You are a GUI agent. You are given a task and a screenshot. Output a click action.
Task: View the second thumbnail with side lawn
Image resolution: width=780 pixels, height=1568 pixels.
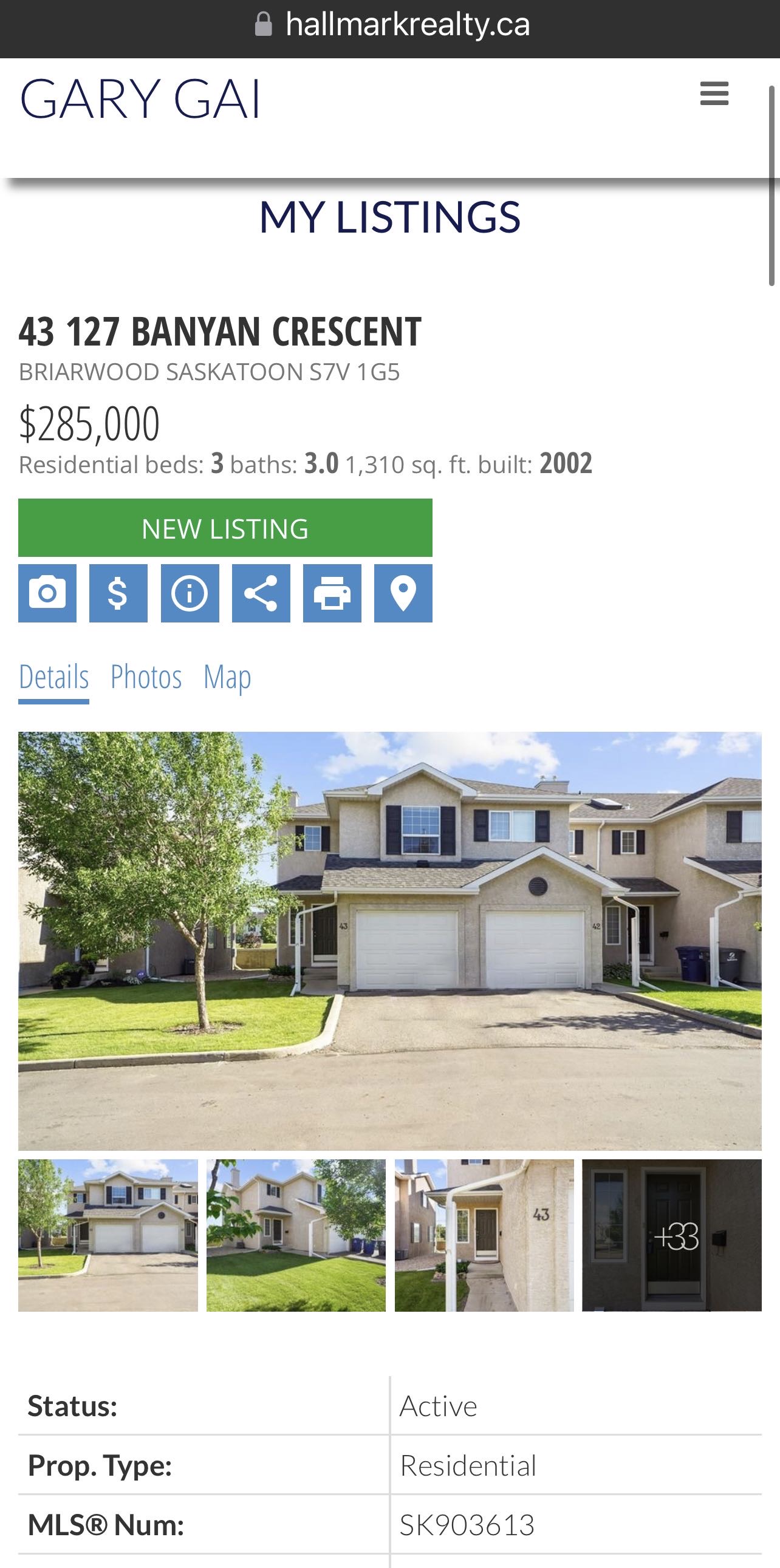tap(296, 1235)
